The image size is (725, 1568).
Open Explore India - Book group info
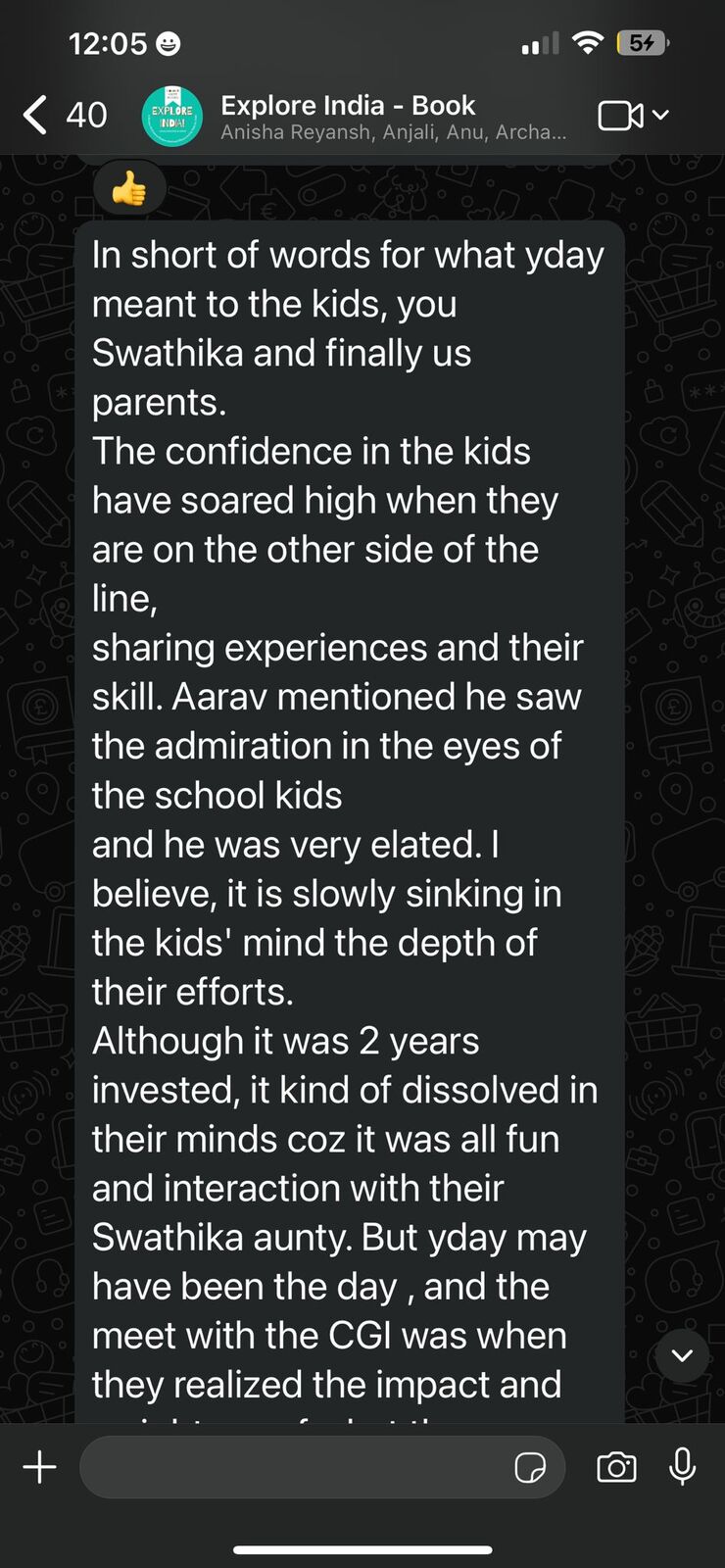click(392, 116)
